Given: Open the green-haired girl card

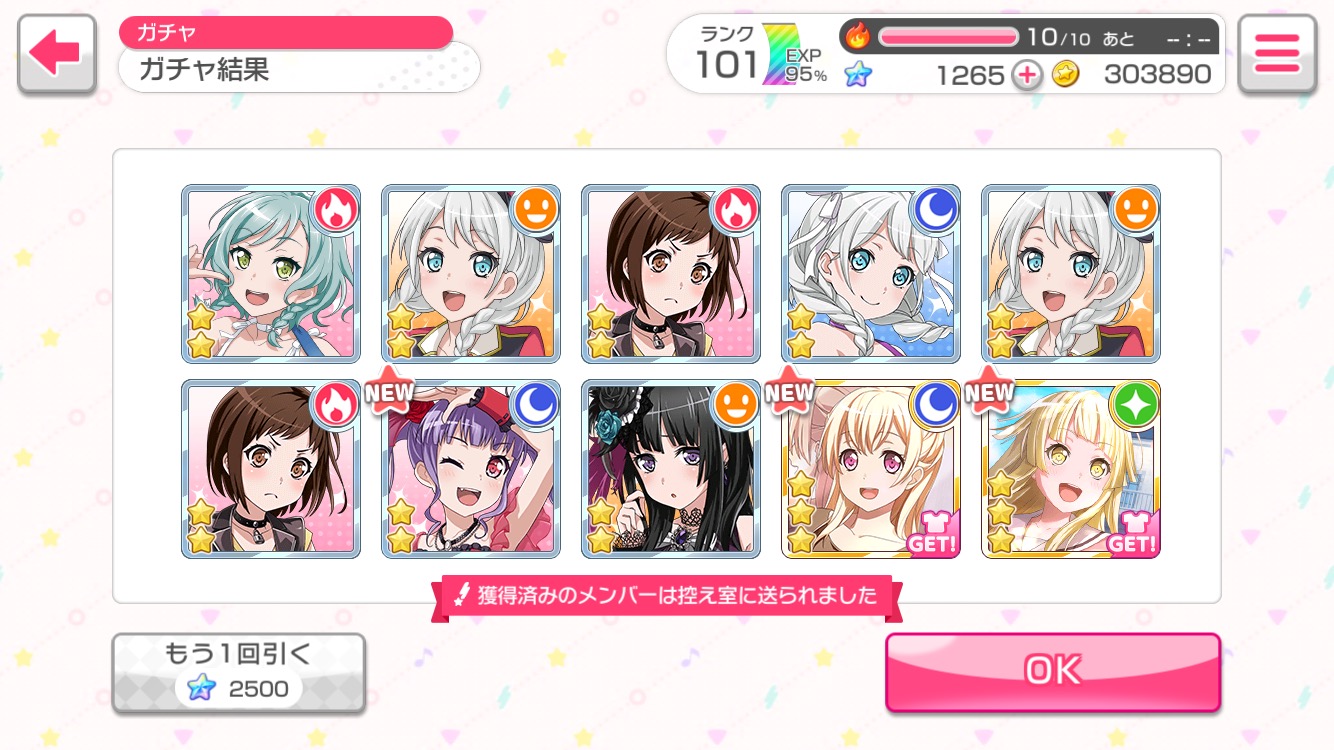Looking at the screenshot, I should coord(271,273).
